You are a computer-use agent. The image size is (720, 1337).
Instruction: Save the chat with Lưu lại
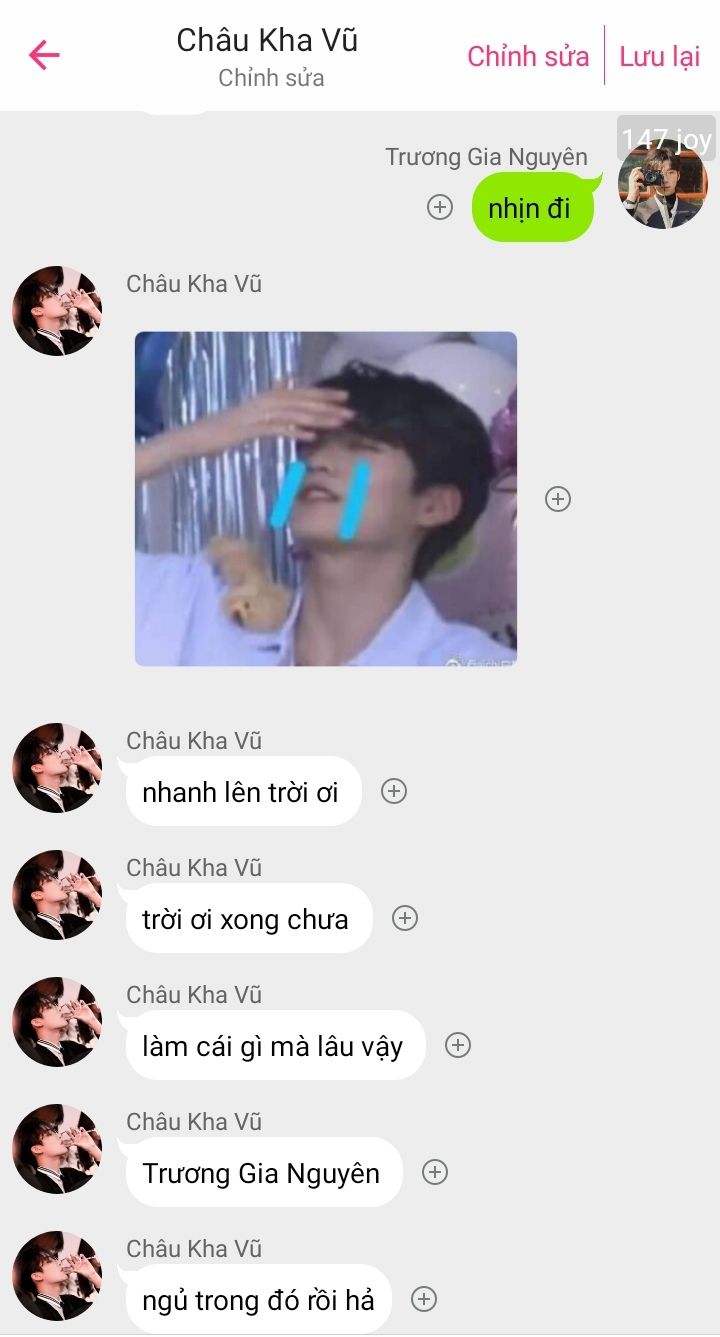(660, 56)
